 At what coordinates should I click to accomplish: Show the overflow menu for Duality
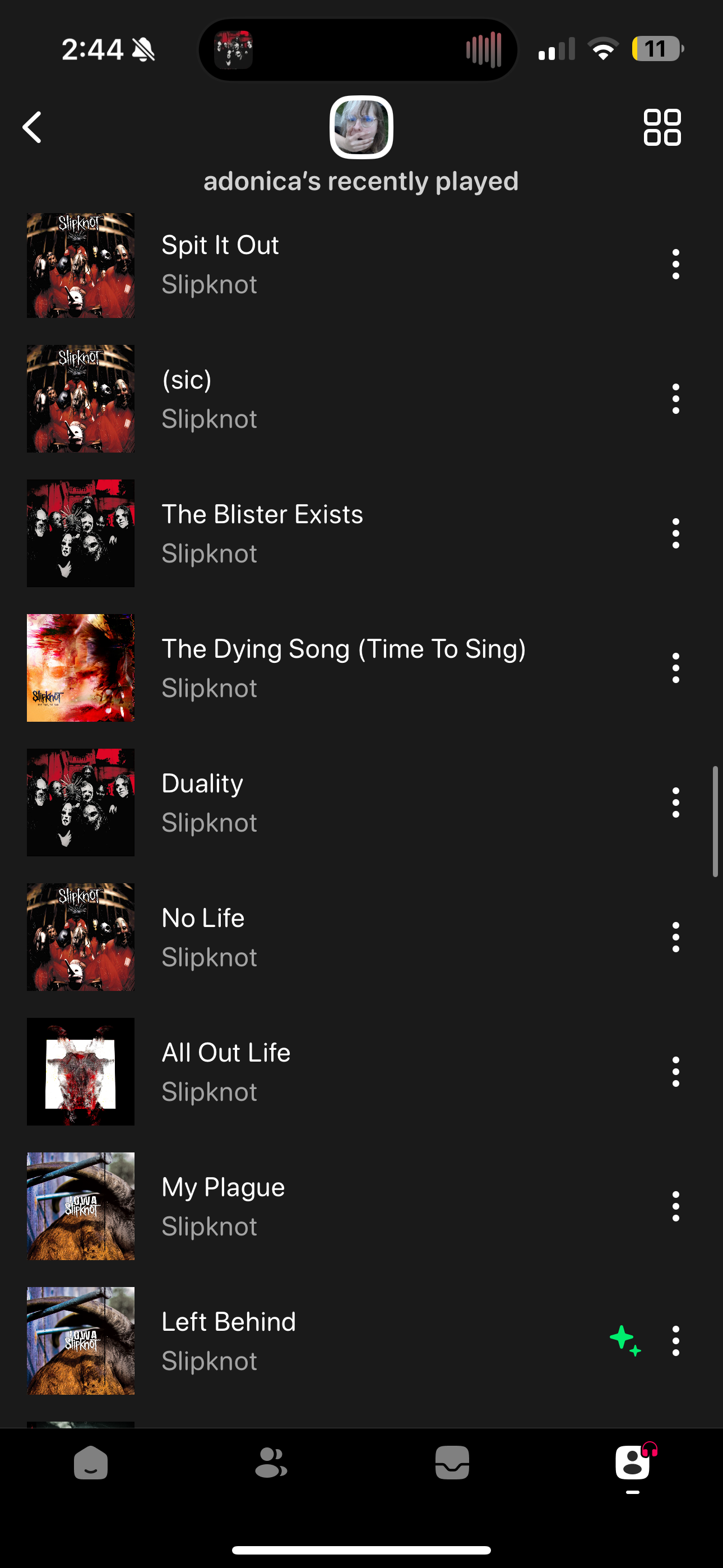coord(675,803)
